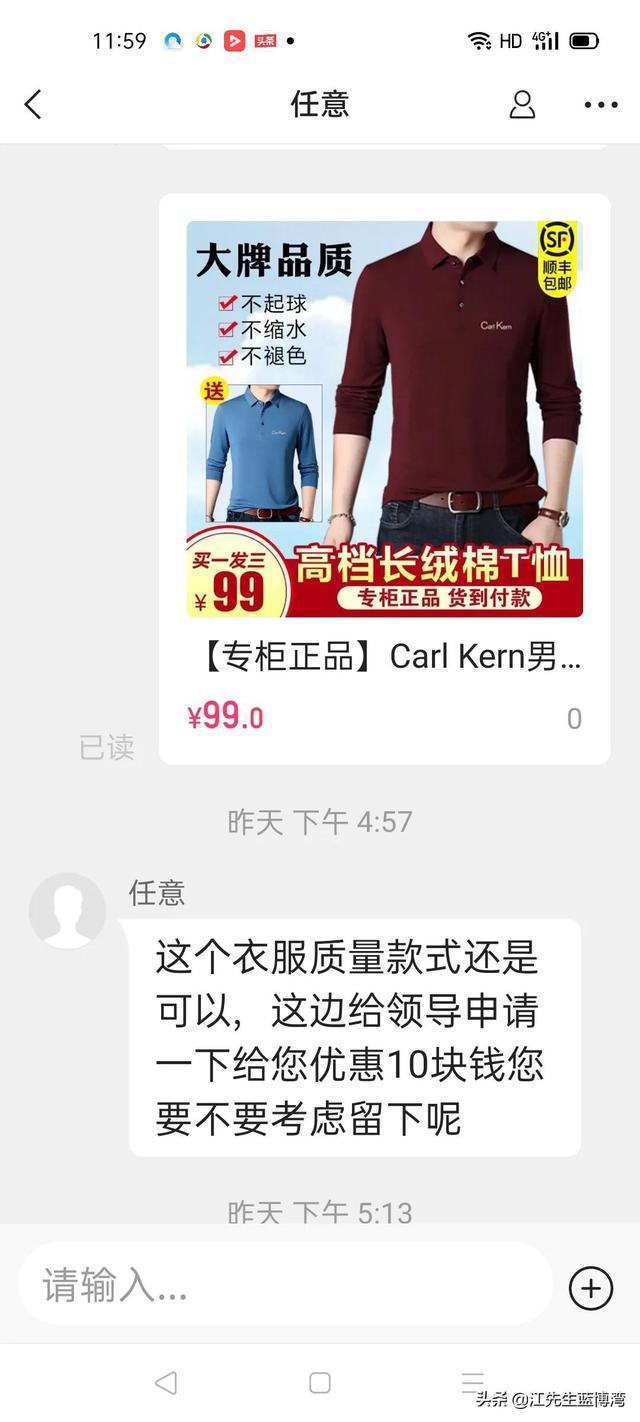The height and width of the screenshot is (1422, 640).
Task: Open the Carl Kern product card
Action: click(385, 479)
